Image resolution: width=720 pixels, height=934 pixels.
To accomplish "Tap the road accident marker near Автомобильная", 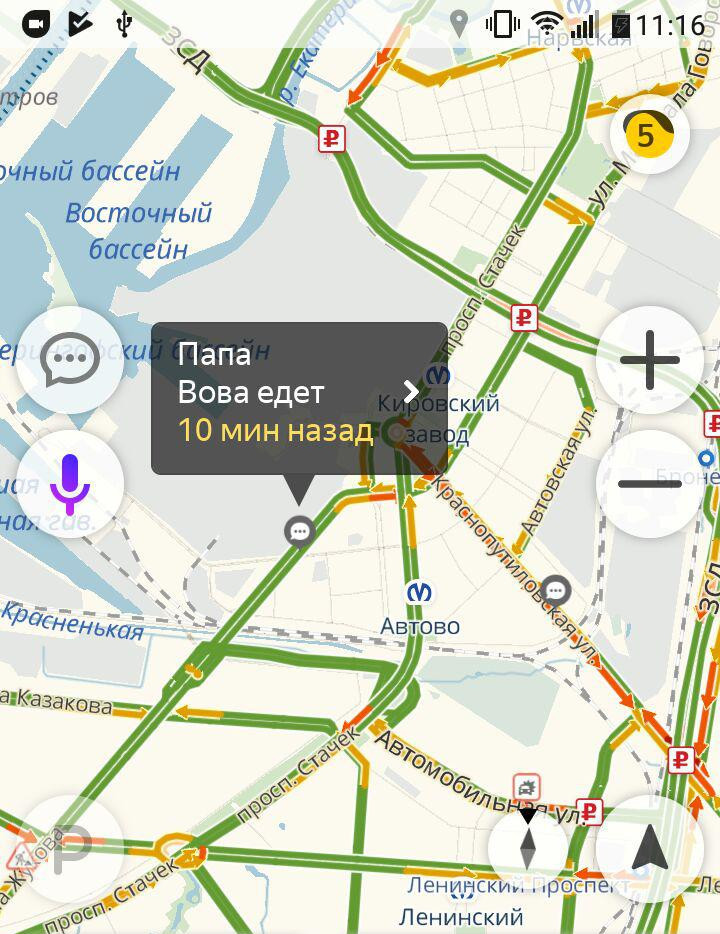I will tap(526, 786).
